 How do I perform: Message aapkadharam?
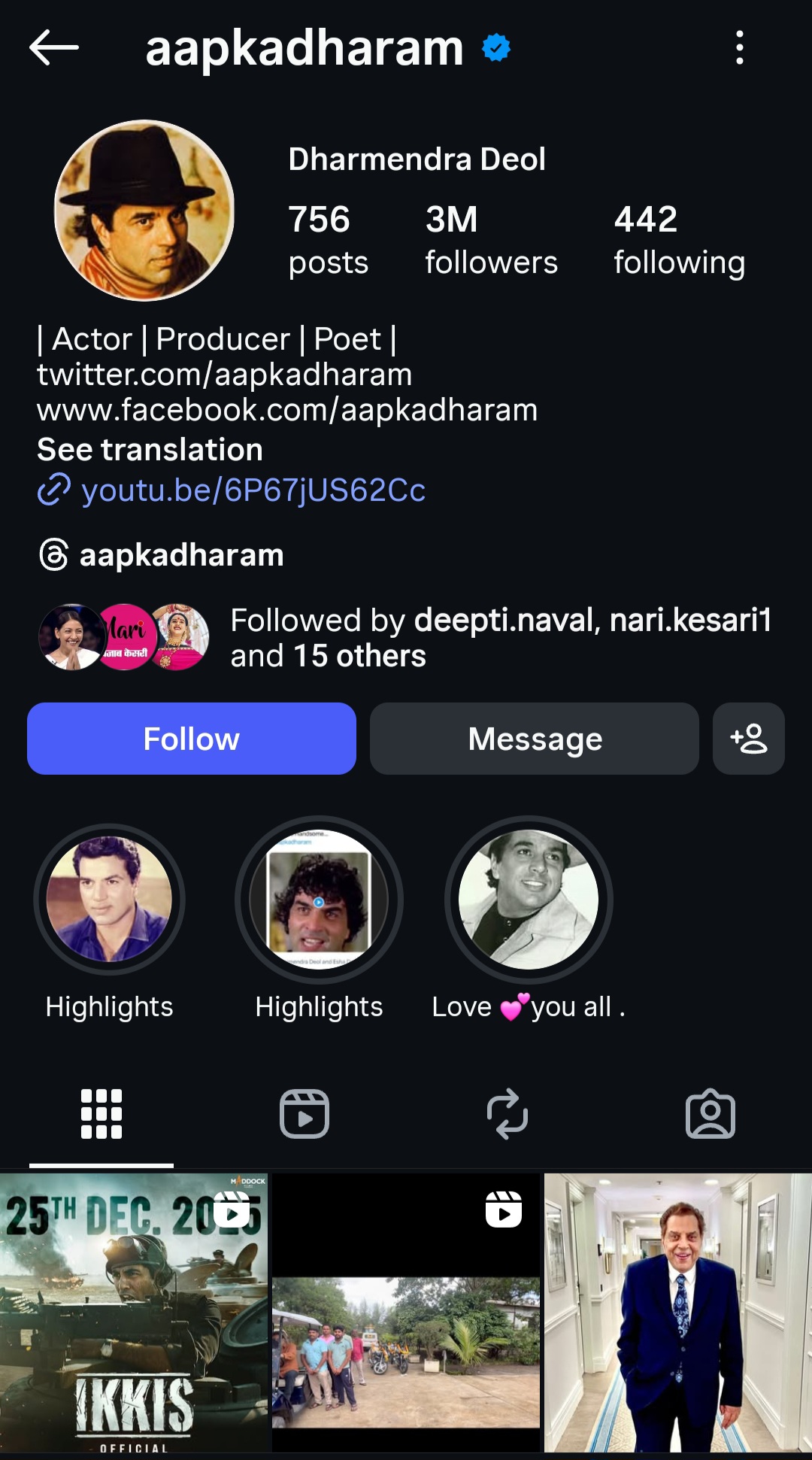click(x=535, y=739)
